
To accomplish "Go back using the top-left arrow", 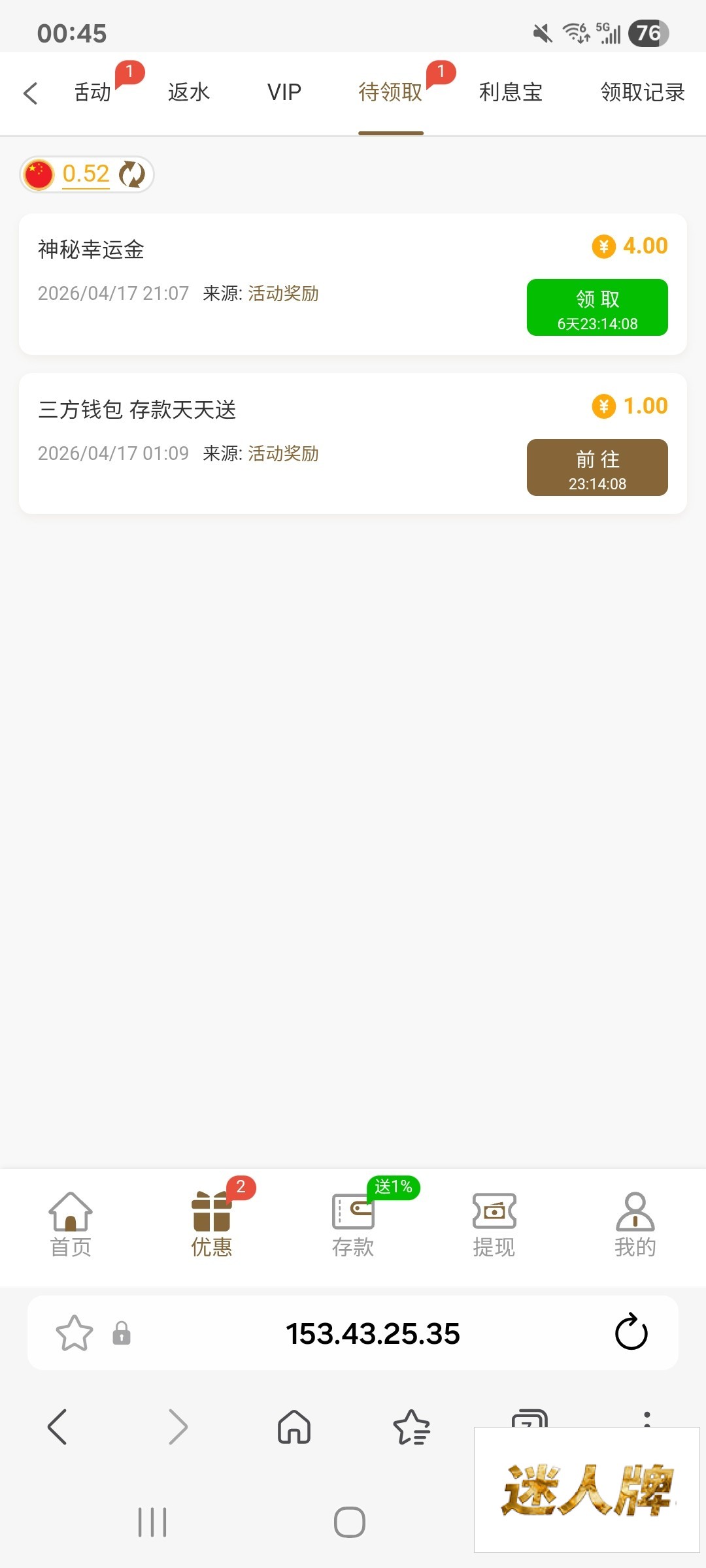I will point(31,93).
